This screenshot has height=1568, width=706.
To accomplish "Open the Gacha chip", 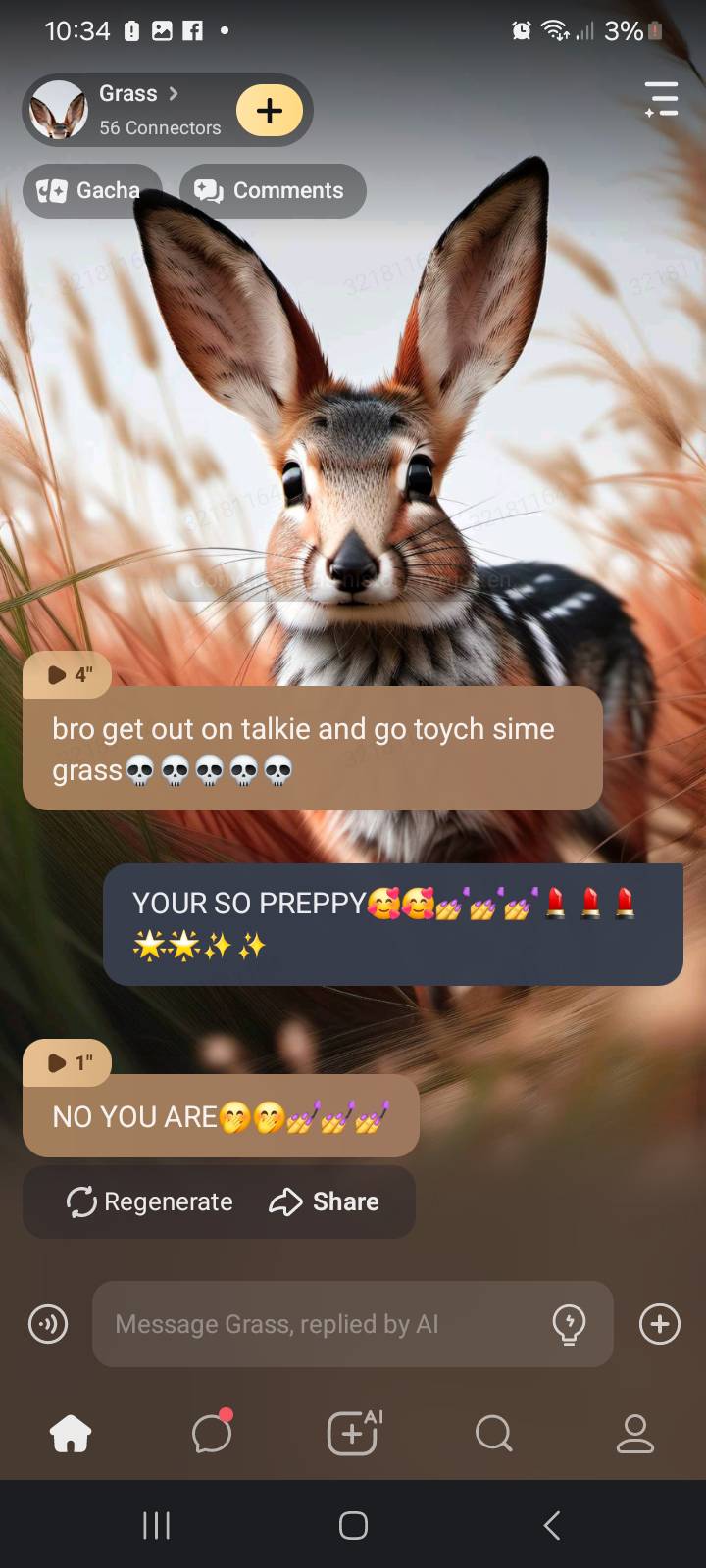I will coord(88,190).
